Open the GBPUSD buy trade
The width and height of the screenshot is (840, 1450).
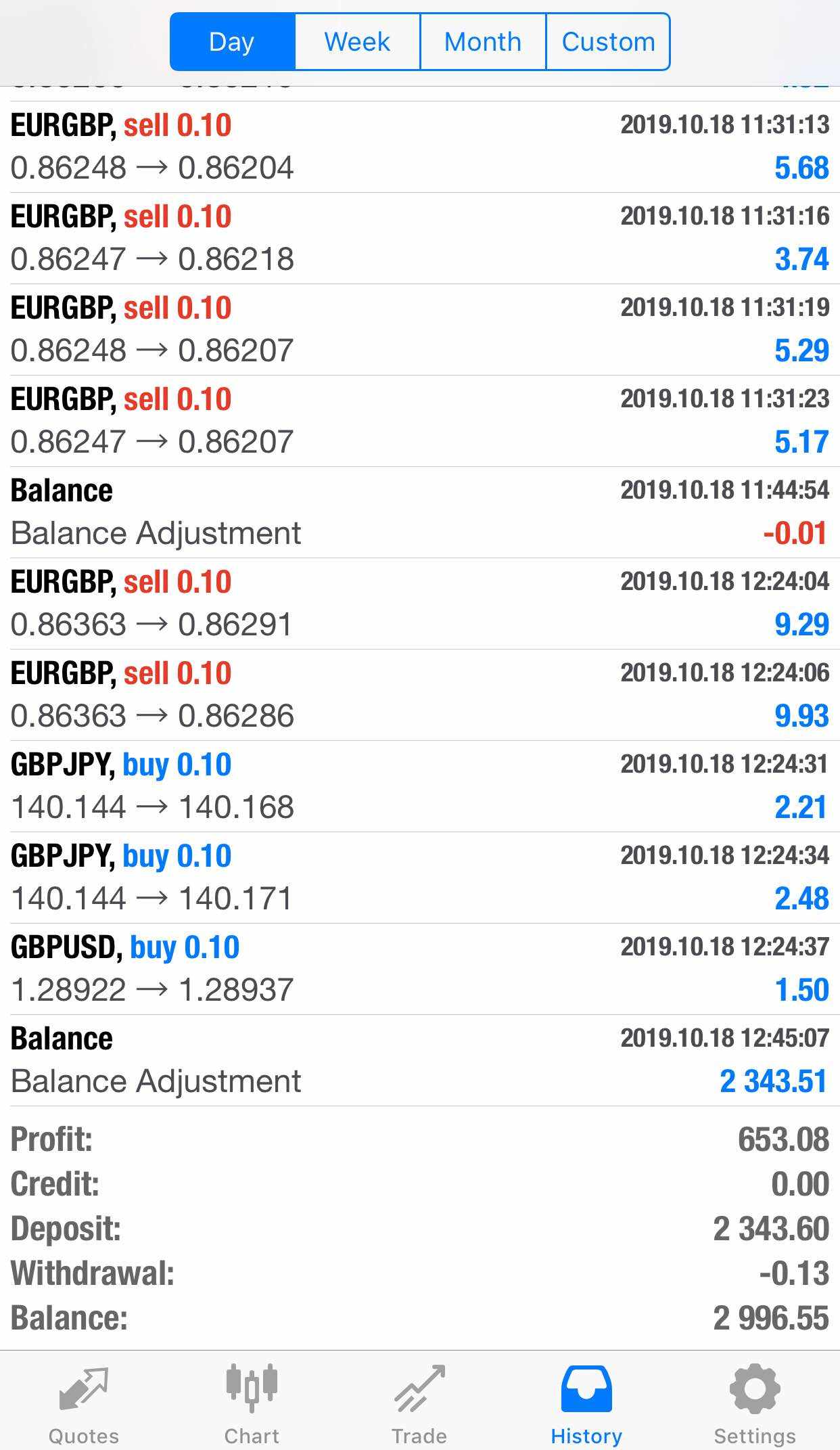(419, 969)
